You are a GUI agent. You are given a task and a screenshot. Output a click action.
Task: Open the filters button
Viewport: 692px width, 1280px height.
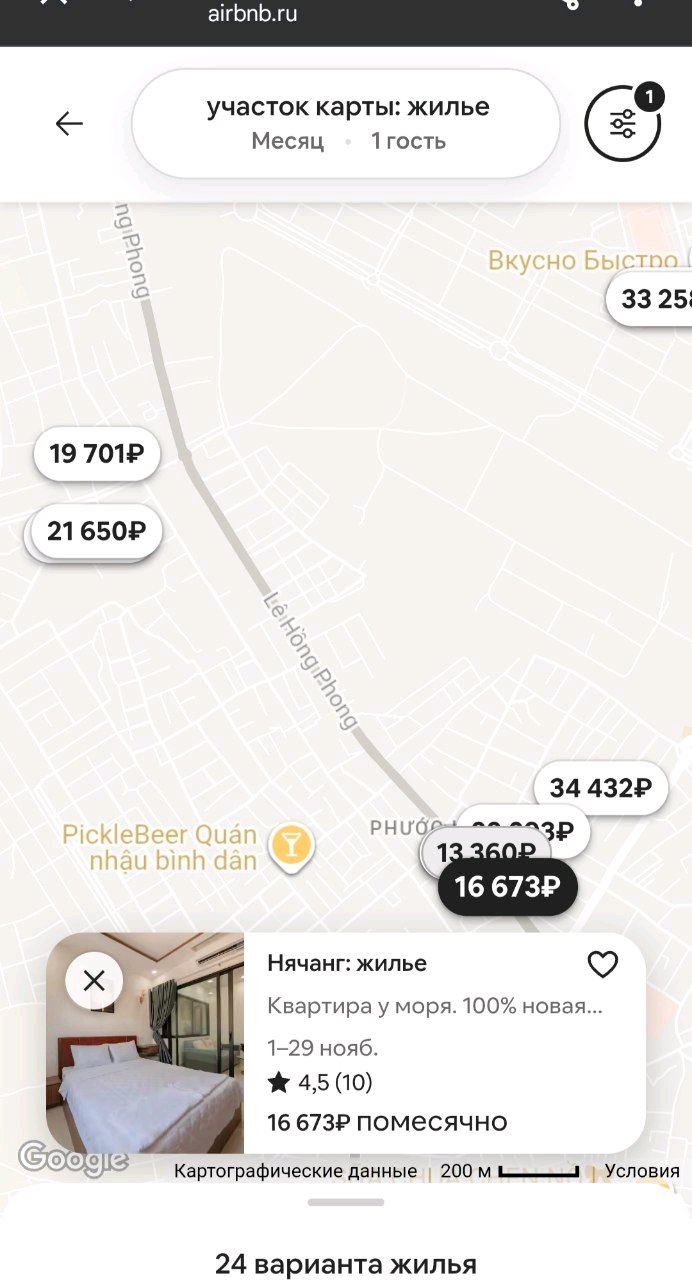[x=623, y=124]
